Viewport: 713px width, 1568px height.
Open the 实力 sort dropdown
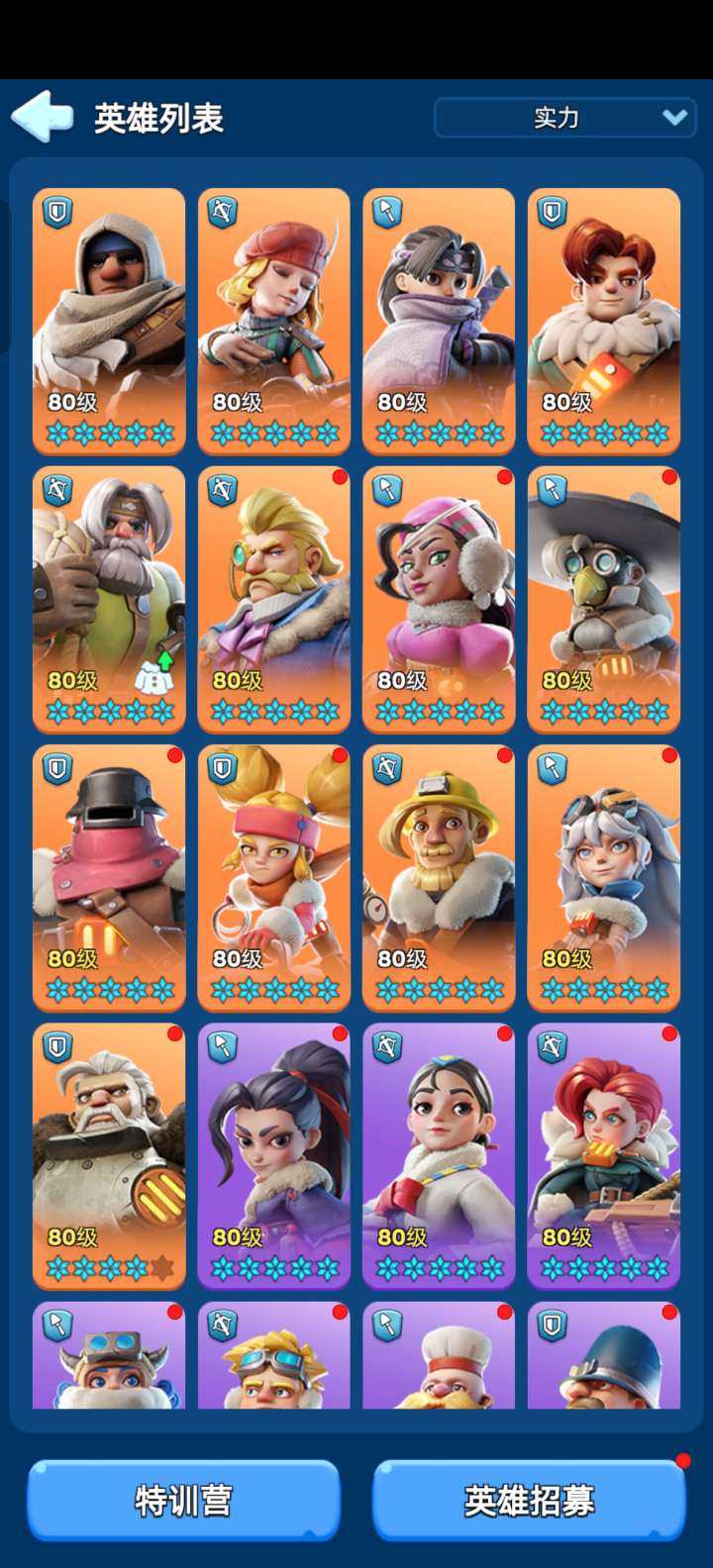point(565,118)
